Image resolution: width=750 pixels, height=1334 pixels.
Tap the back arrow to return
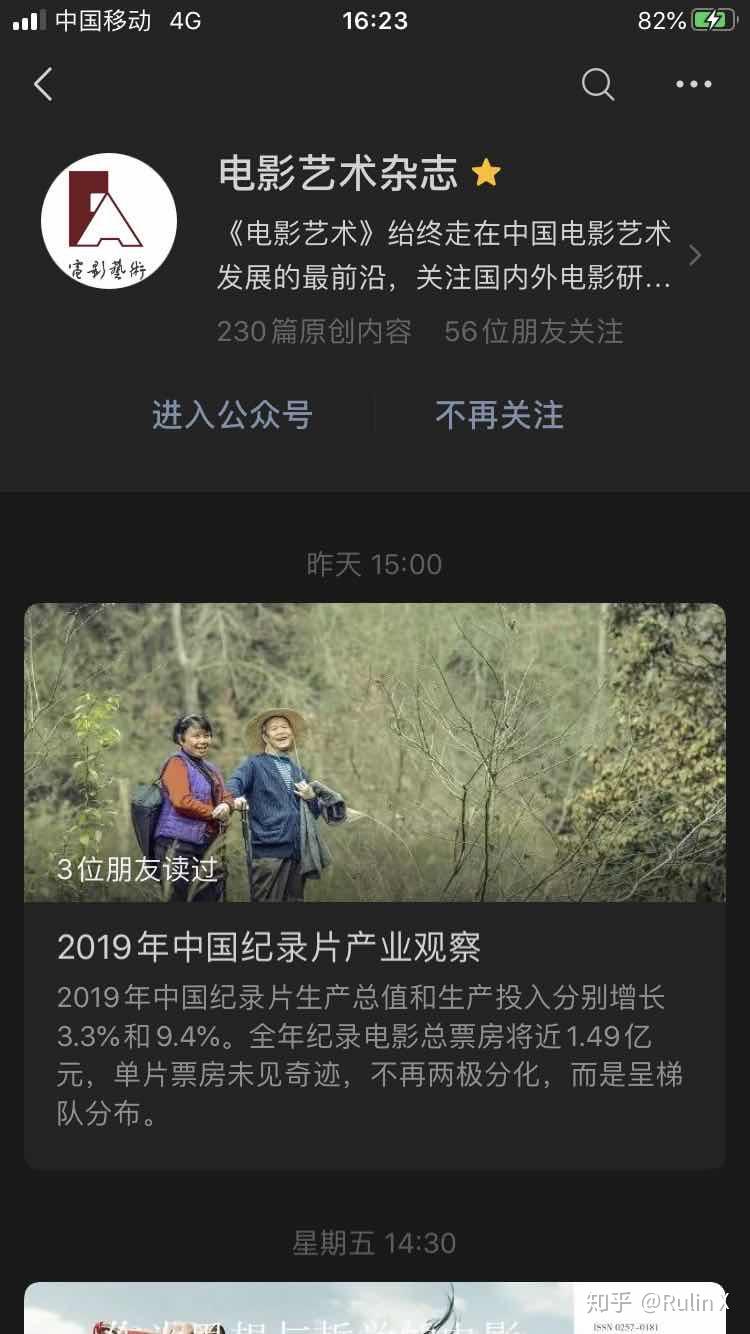click(x=42, y=85)
